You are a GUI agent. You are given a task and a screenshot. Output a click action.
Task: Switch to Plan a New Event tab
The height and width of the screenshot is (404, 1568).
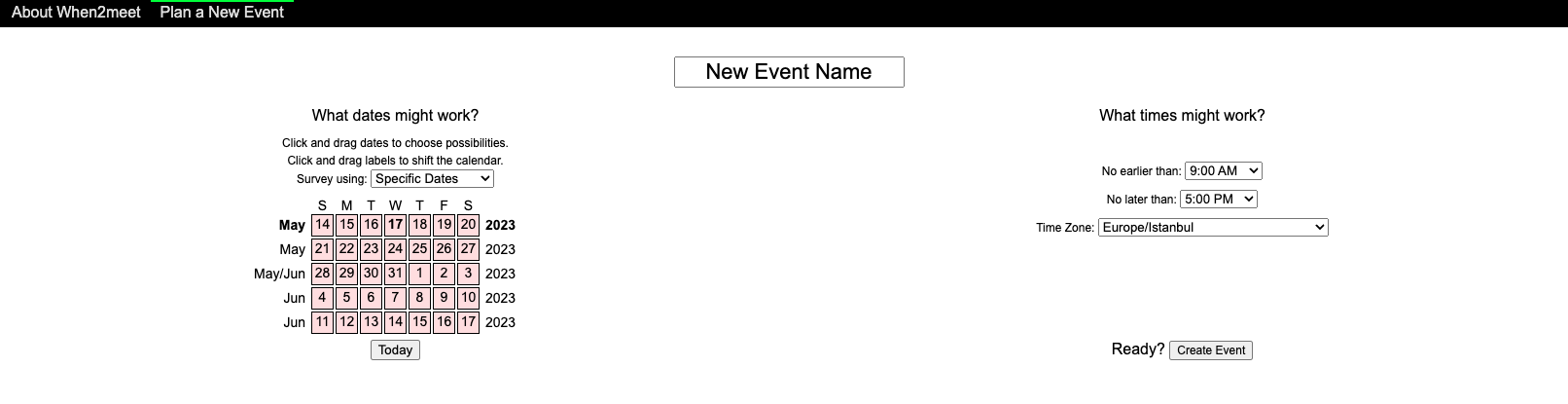[222, 13]
